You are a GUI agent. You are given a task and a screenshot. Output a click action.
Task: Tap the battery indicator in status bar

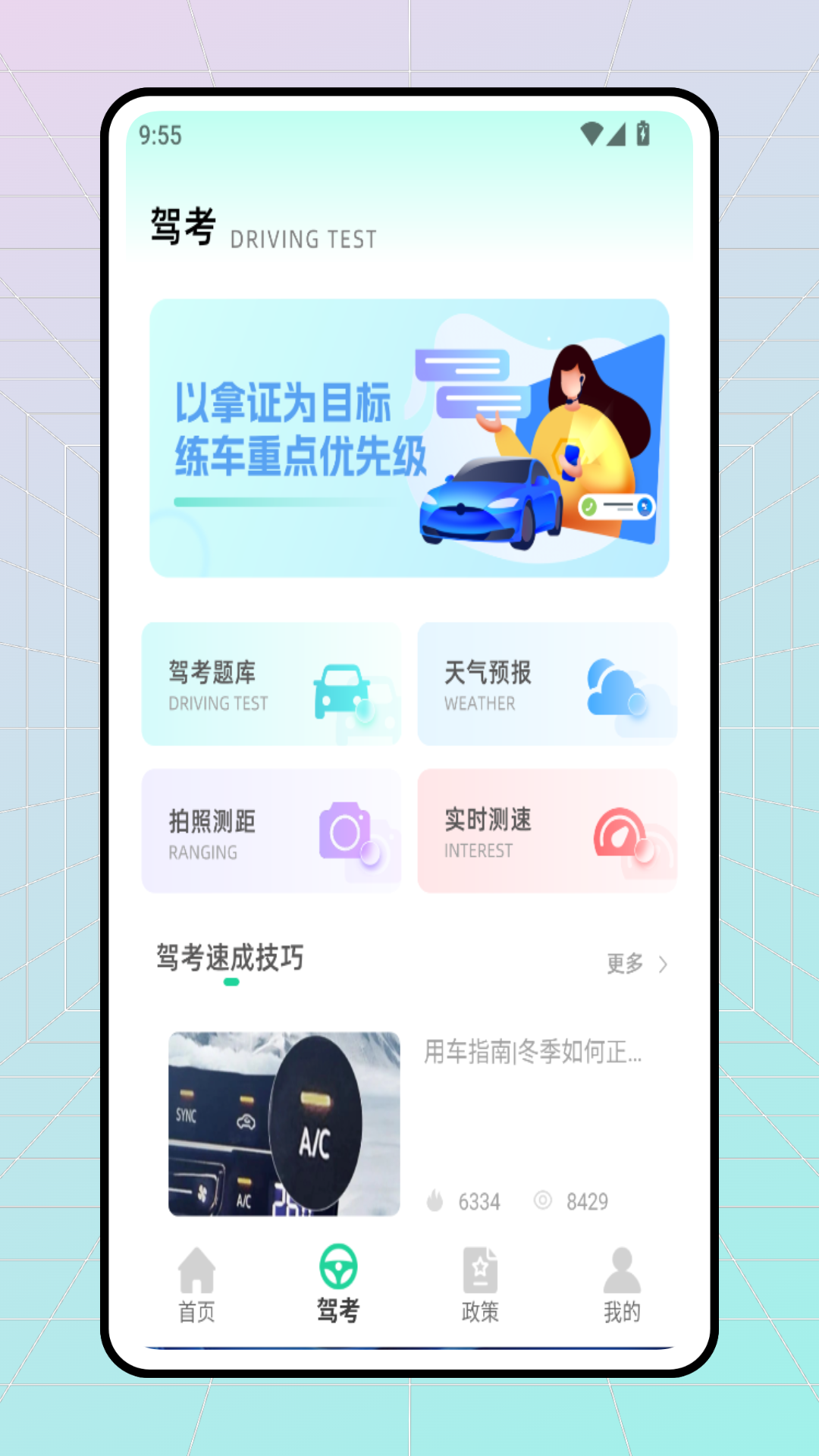642,133
